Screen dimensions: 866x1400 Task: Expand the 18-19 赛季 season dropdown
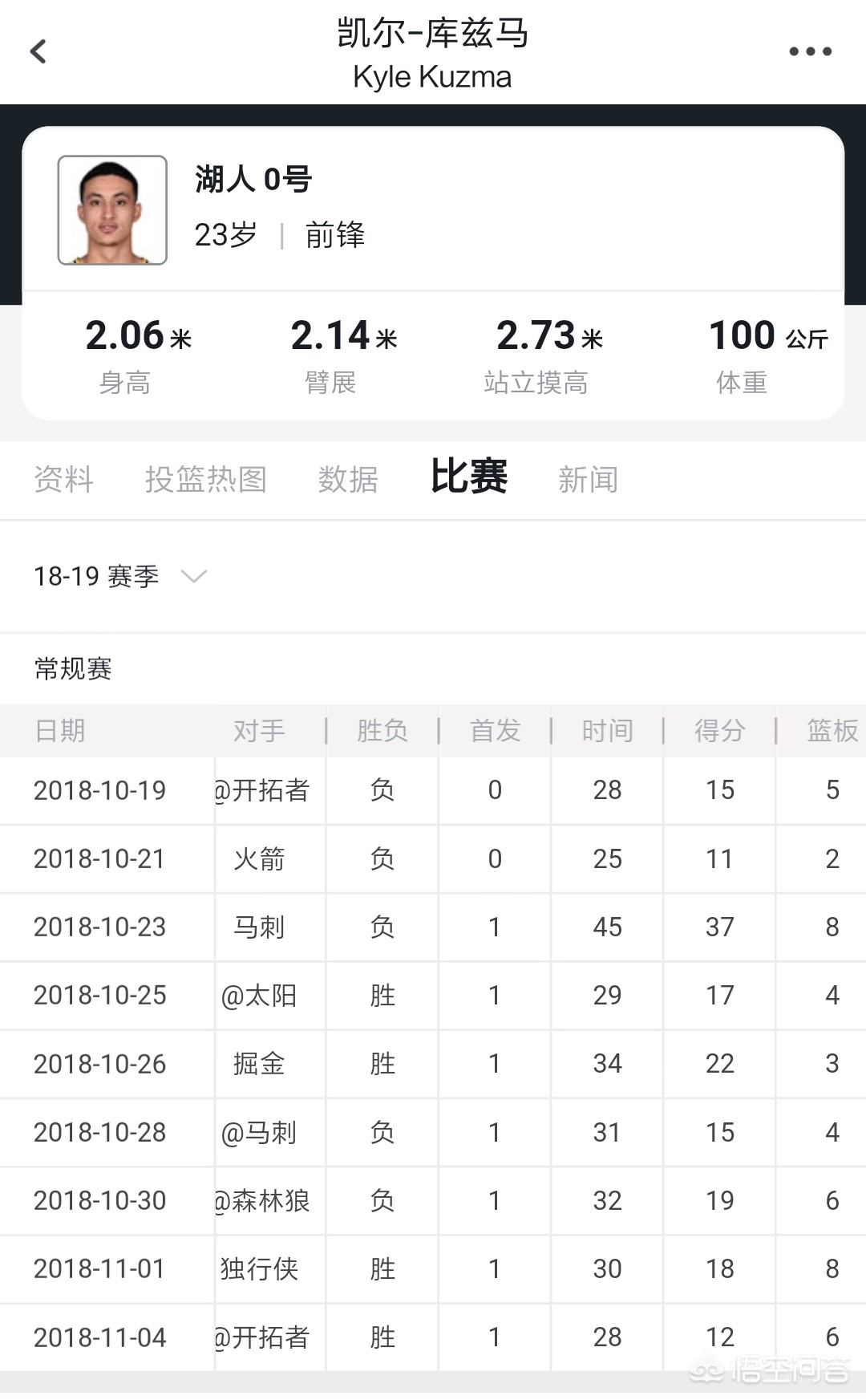120,576
